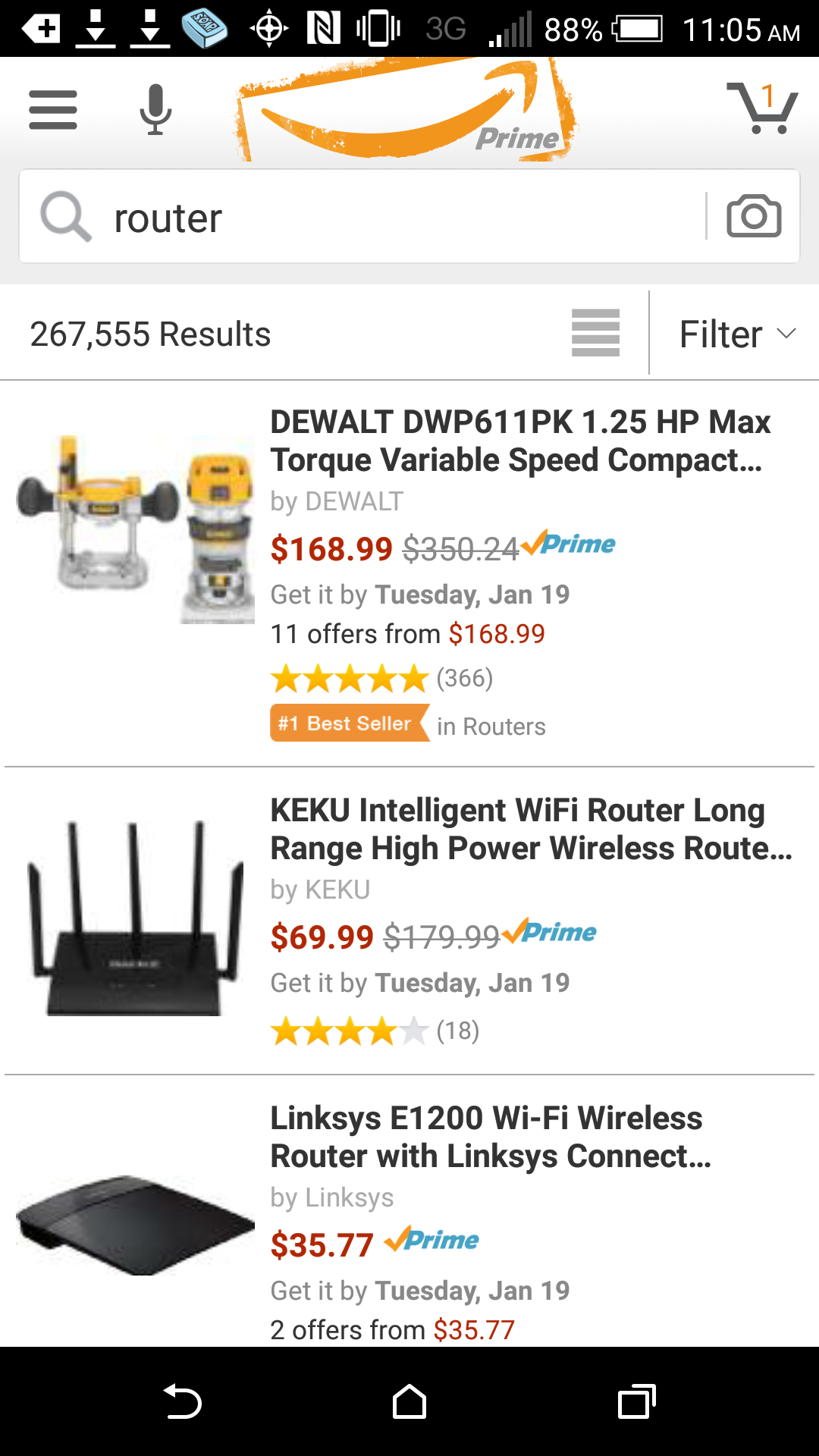Open the hamburger navigation menu
819x1456 pixels.
click(53, 110)
